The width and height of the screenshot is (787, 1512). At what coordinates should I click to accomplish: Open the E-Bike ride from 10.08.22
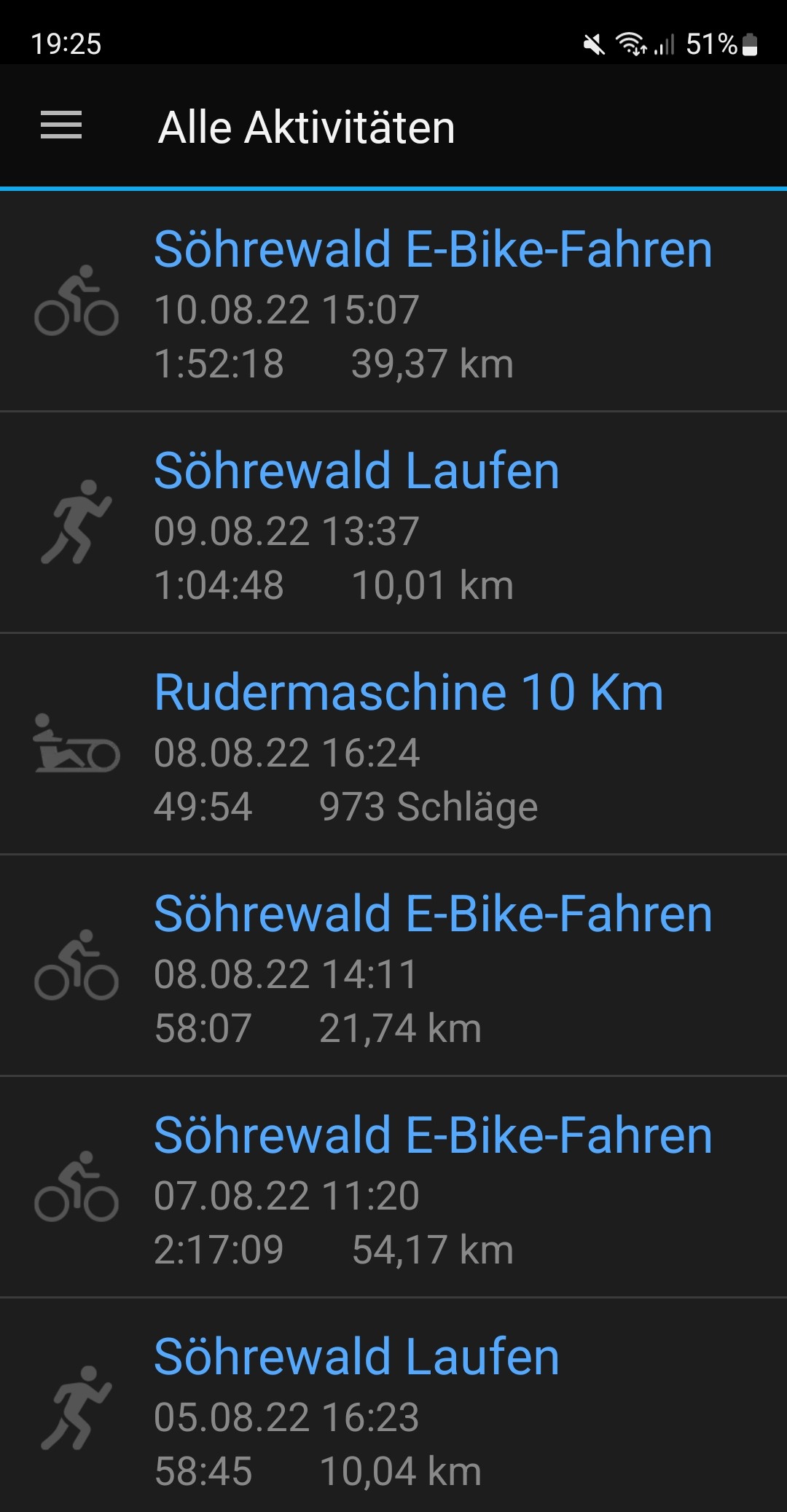click(433, 250)
